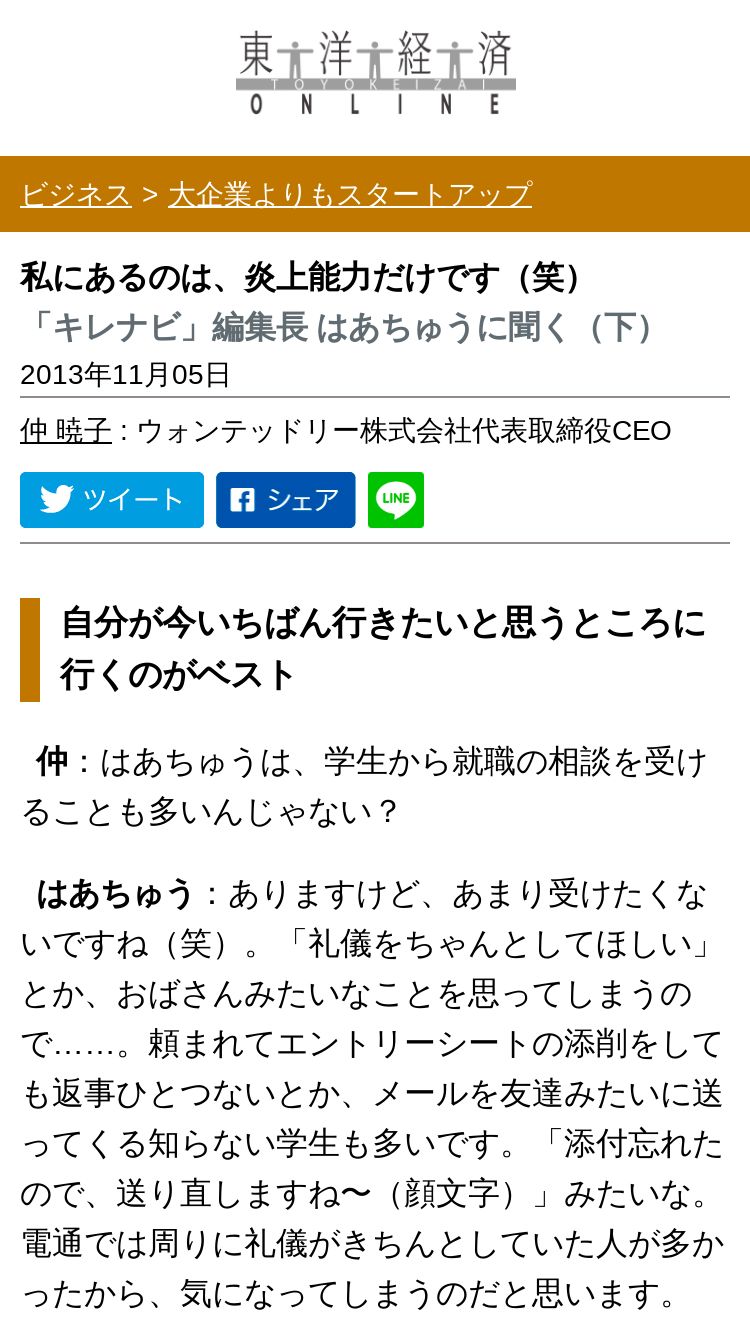Tweet this article with the ツイート button

pyautogui.click(x=112, y=500)
